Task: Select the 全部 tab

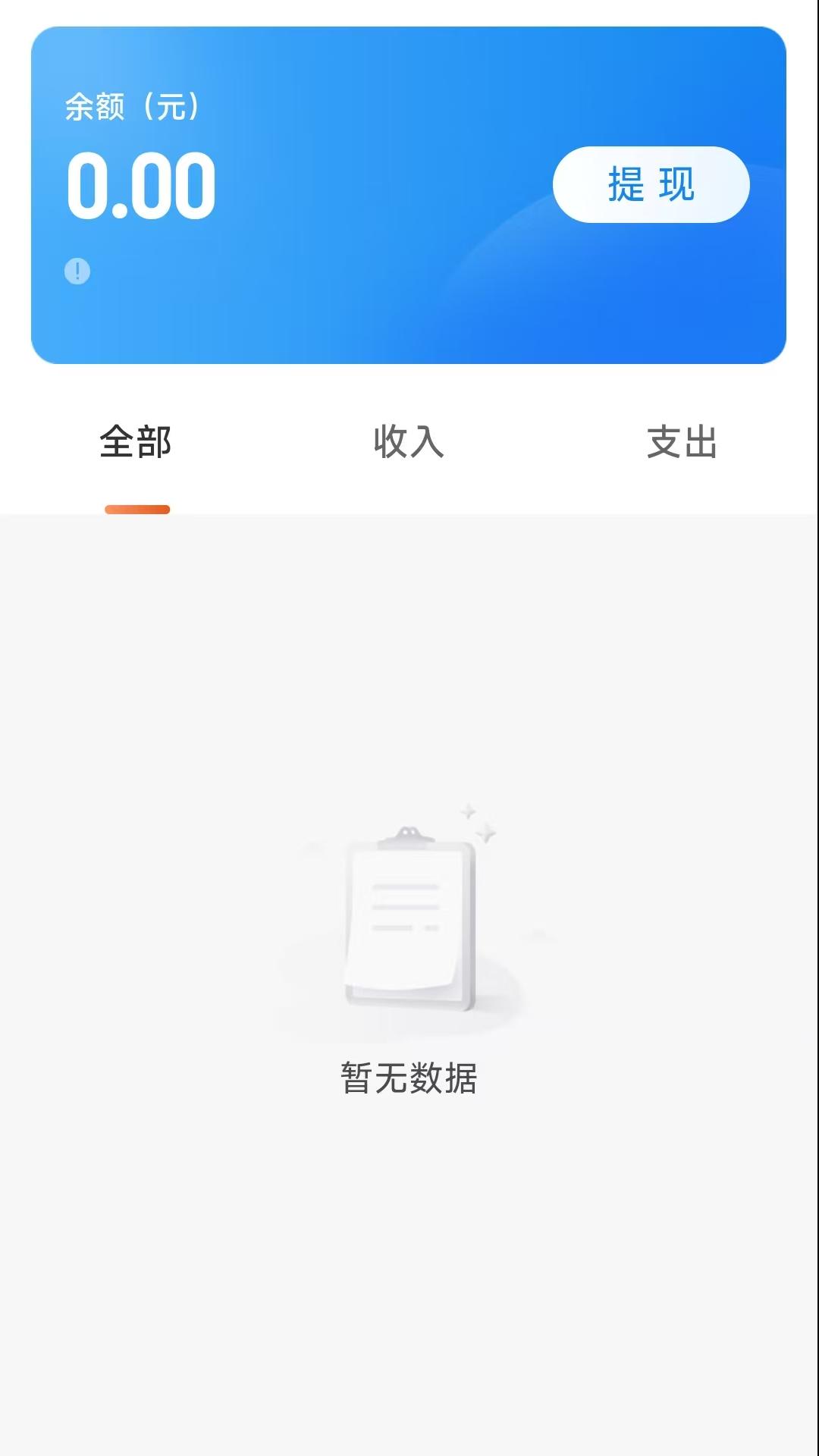Action: [x=136, y=442]
